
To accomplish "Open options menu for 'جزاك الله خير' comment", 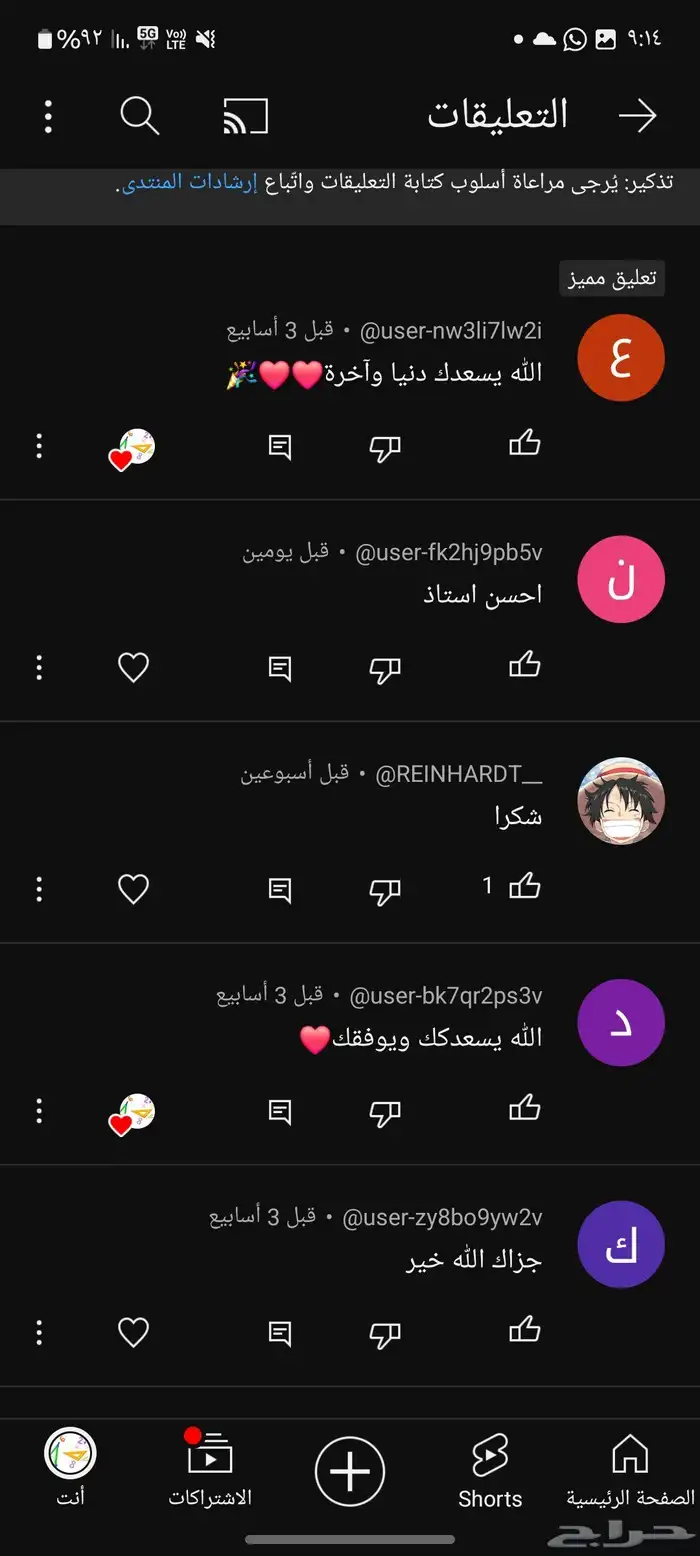I will 39,1332.
